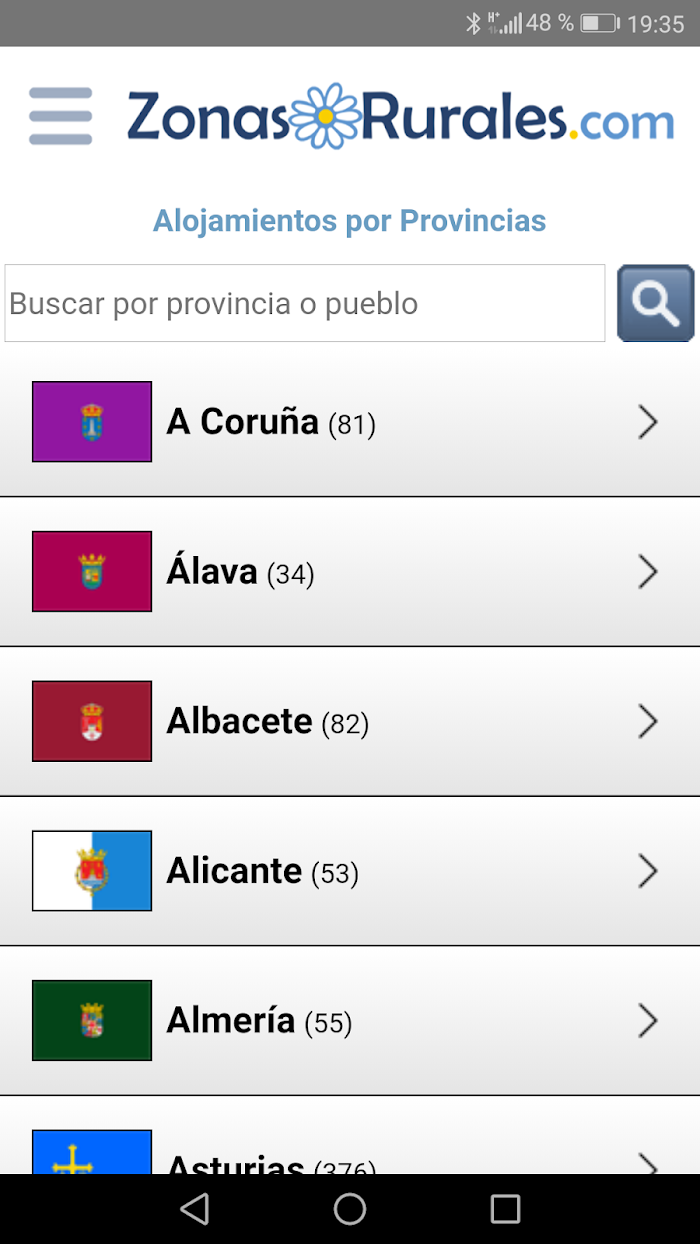Open the hamburger drawer menu
This screenshot has width=700, height=1244.
pos(61,116)
